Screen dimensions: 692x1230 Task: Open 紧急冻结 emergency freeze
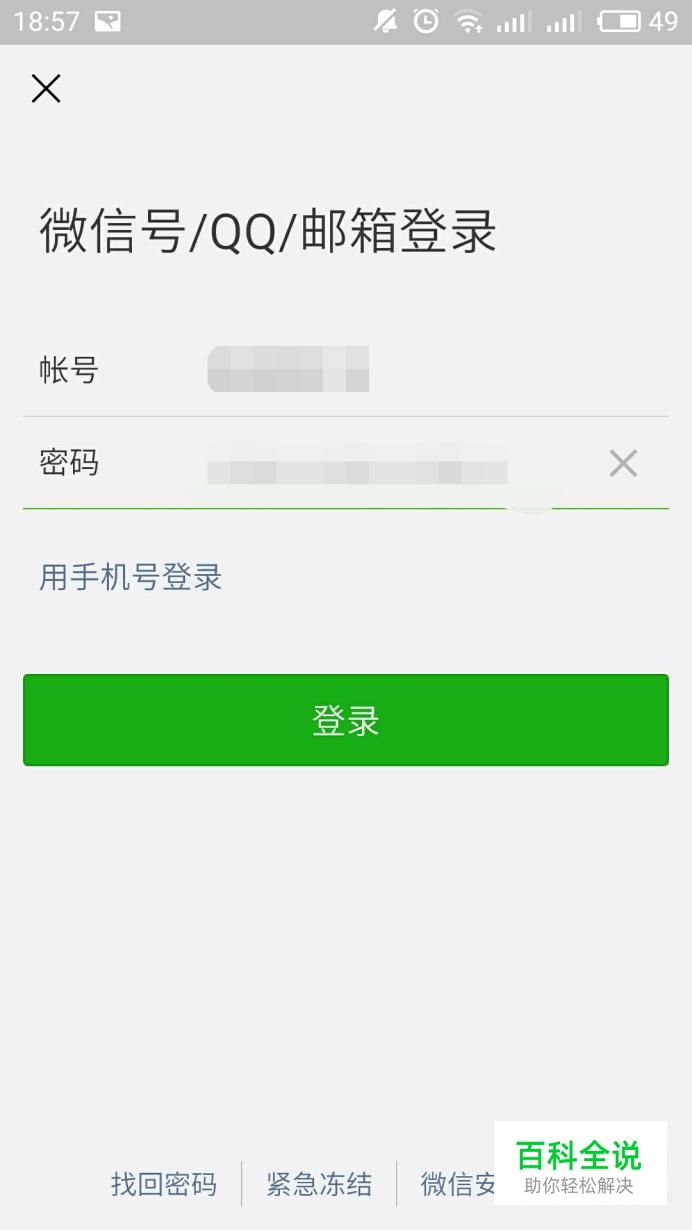tap(319, 1185)
